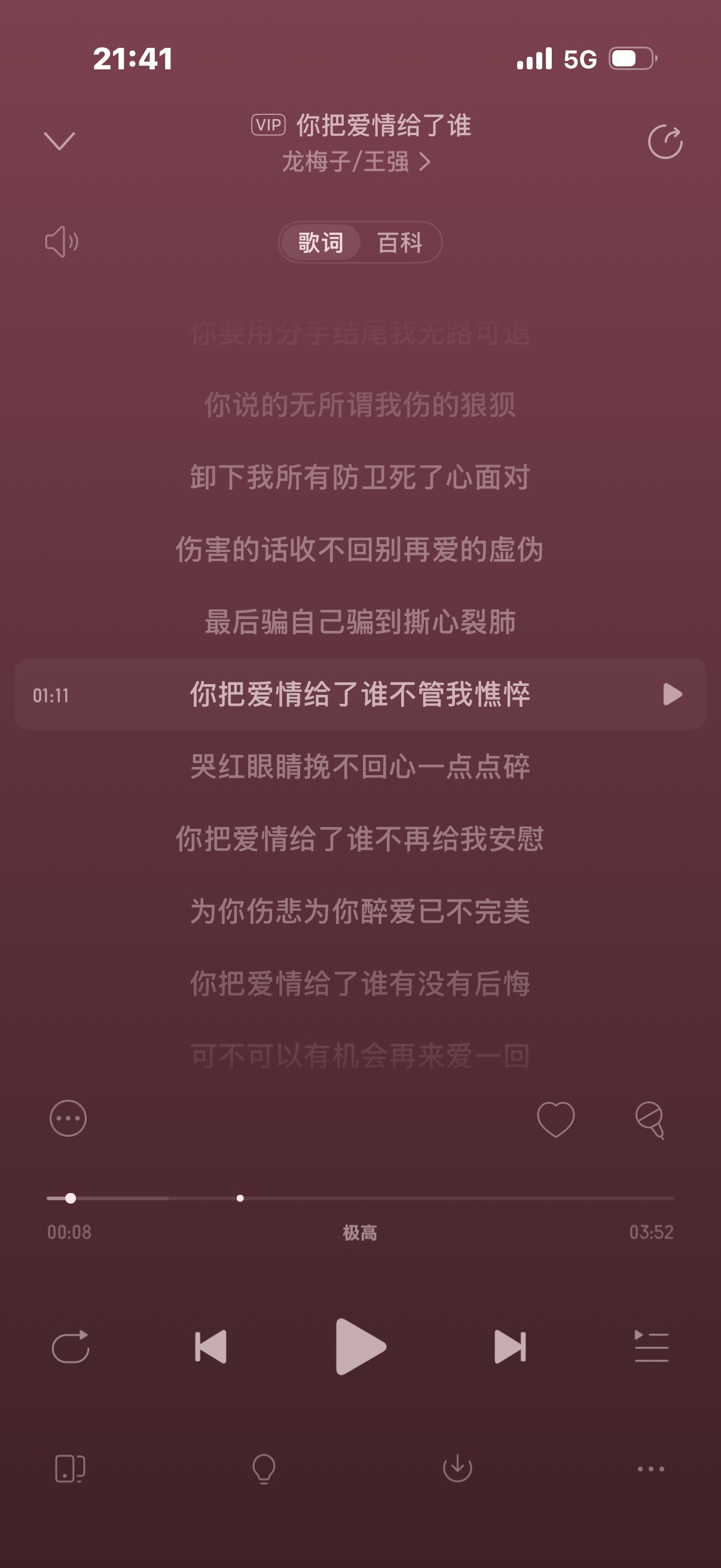
Task: Skip to the previous track
Action: point(210,1347)
